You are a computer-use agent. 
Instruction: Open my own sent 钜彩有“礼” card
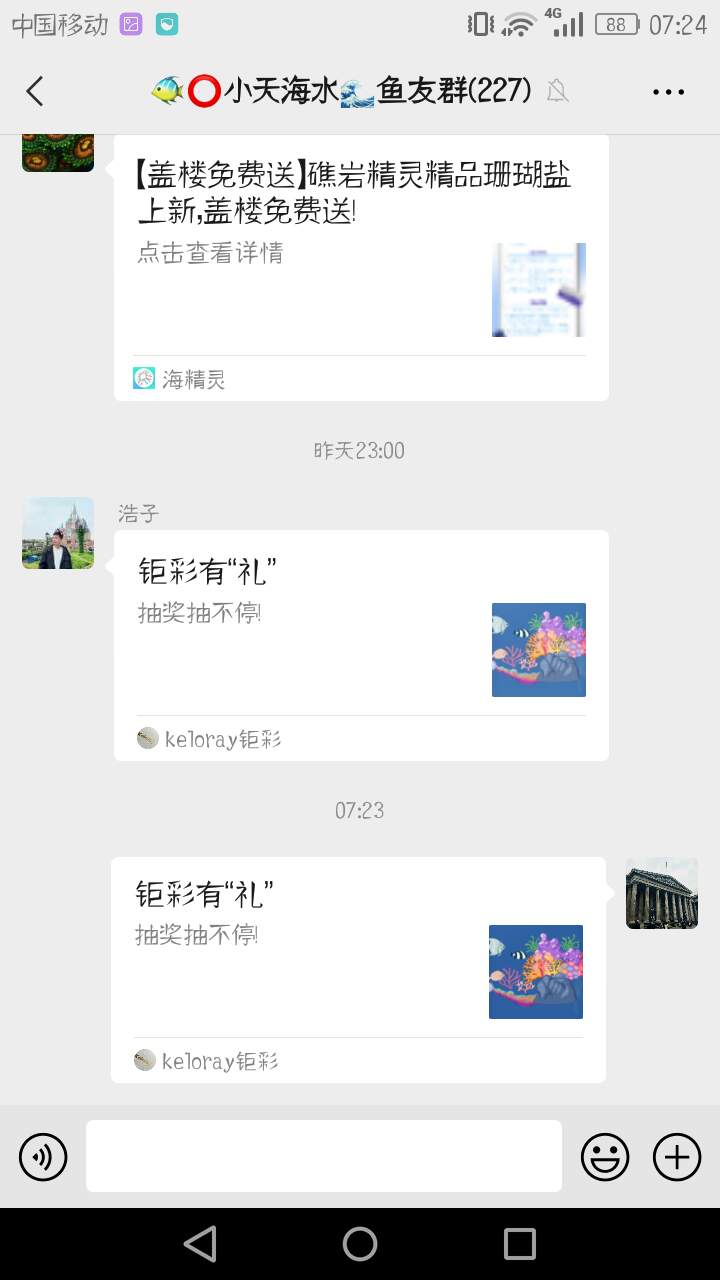point(358,968)
